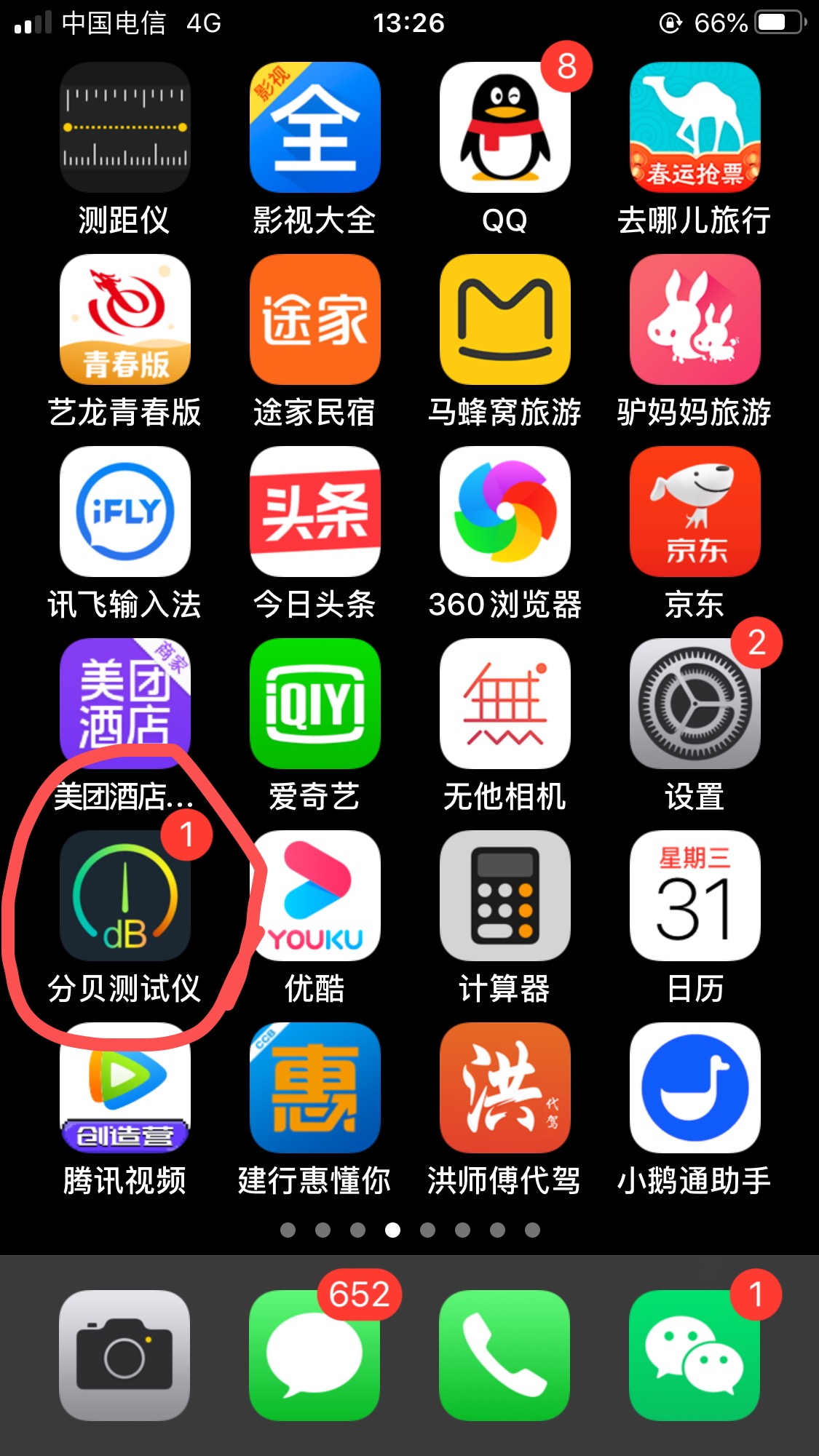Open 小鹅通助手 app

click(x=695, y=1088)
